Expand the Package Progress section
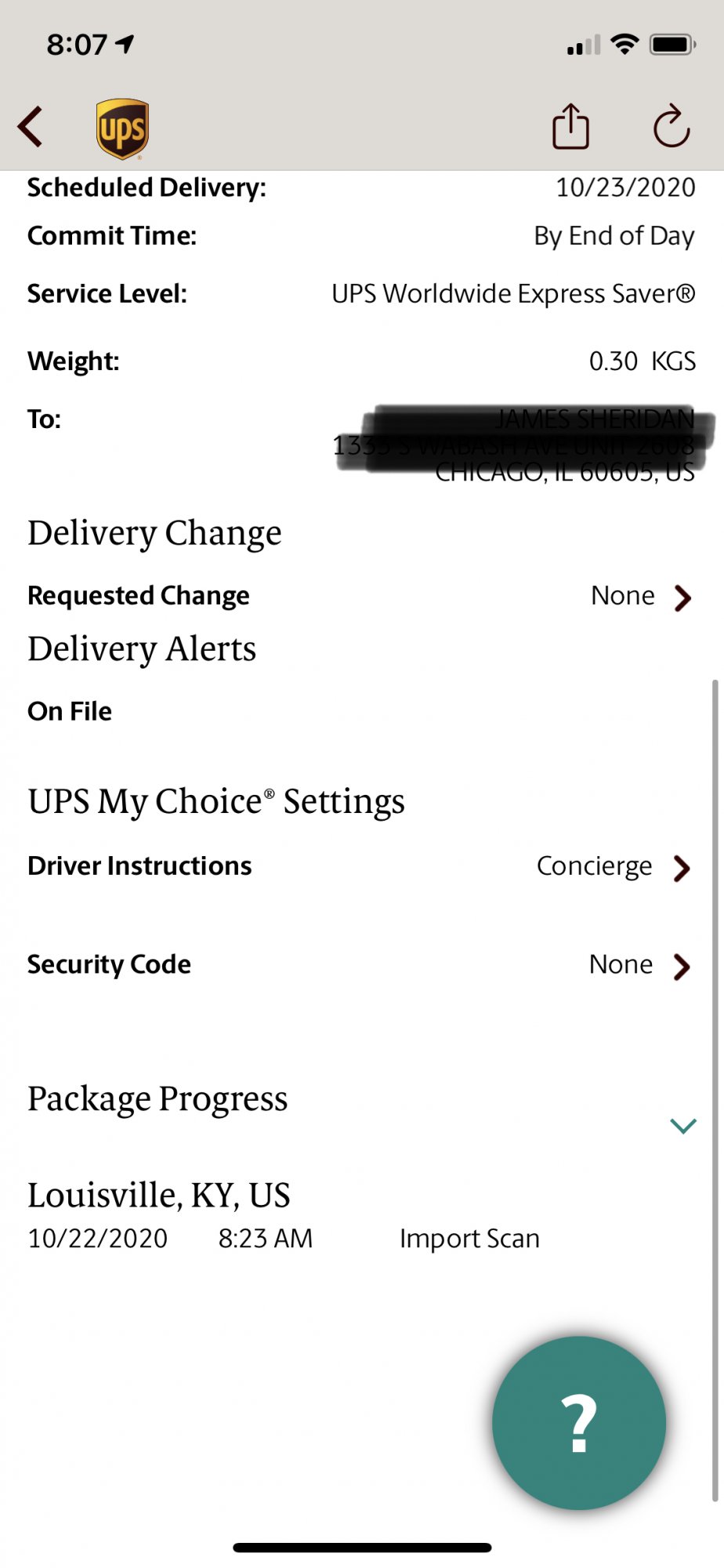The height and width of the screenshot is (1568, 724). (683, 1126)
